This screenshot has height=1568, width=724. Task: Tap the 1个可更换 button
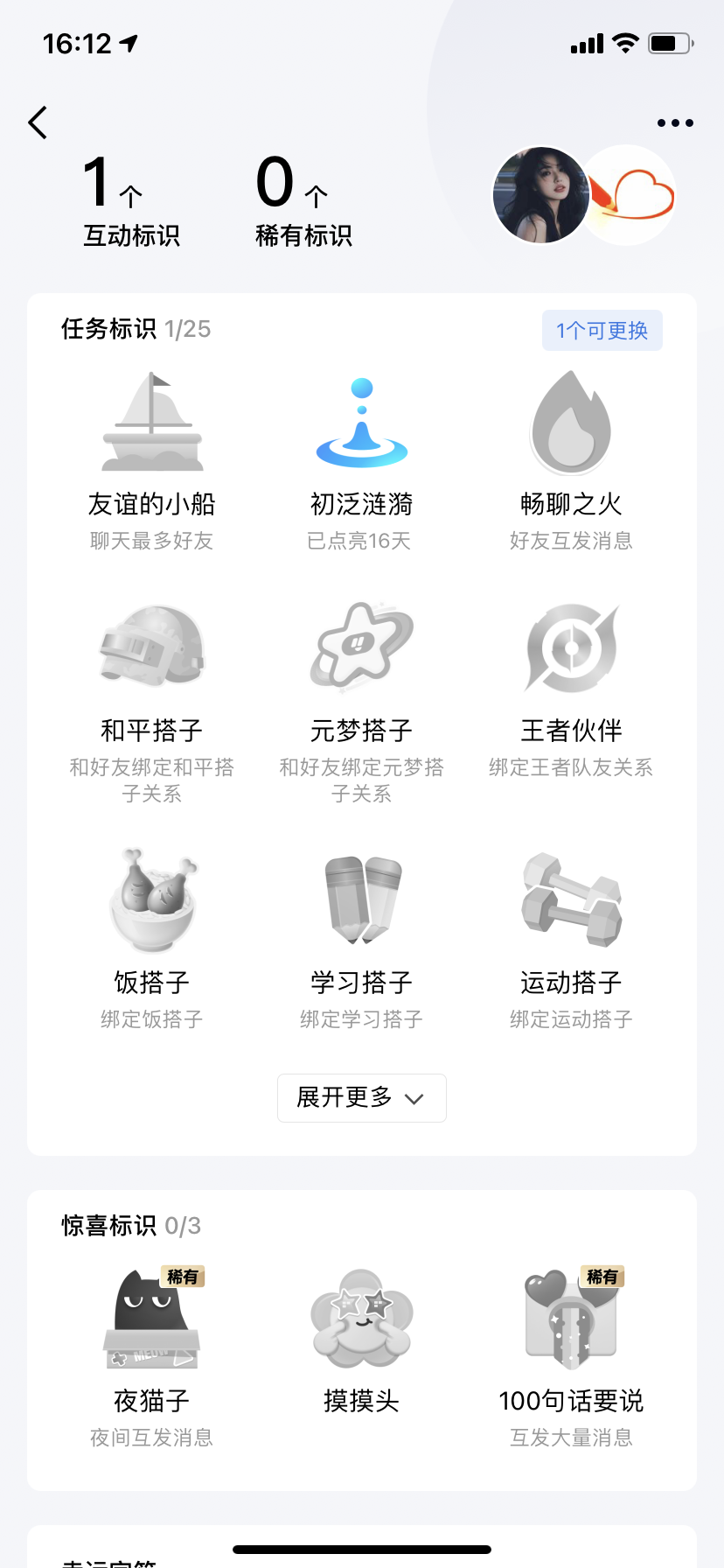602,331
